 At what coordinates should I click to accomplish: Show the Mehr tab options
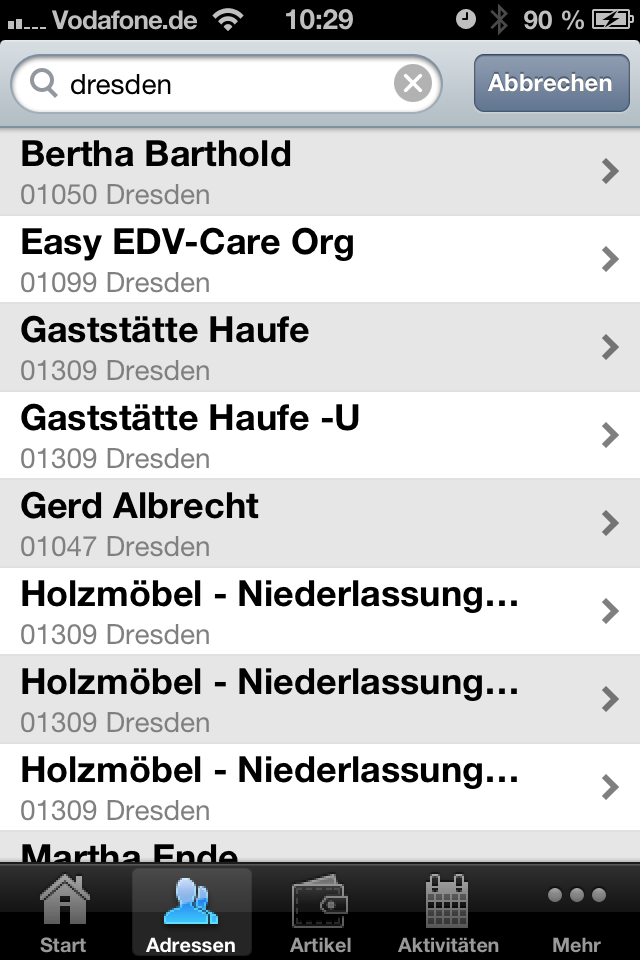pyautogui.click(x=576, y=913)
